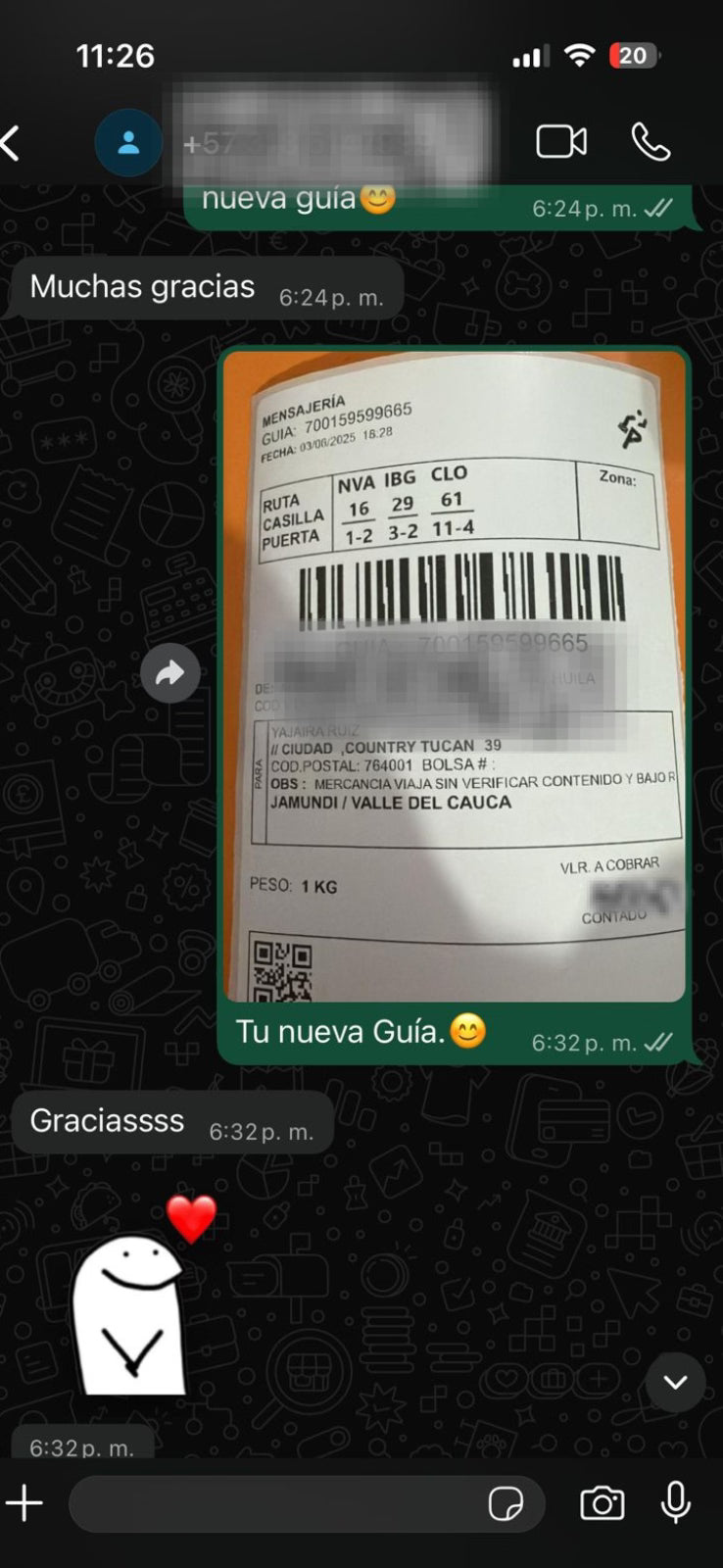Open the attachment plus menu
Image resolution: width=723 pixels, height=1568 pixels.
coord(24,1503)
